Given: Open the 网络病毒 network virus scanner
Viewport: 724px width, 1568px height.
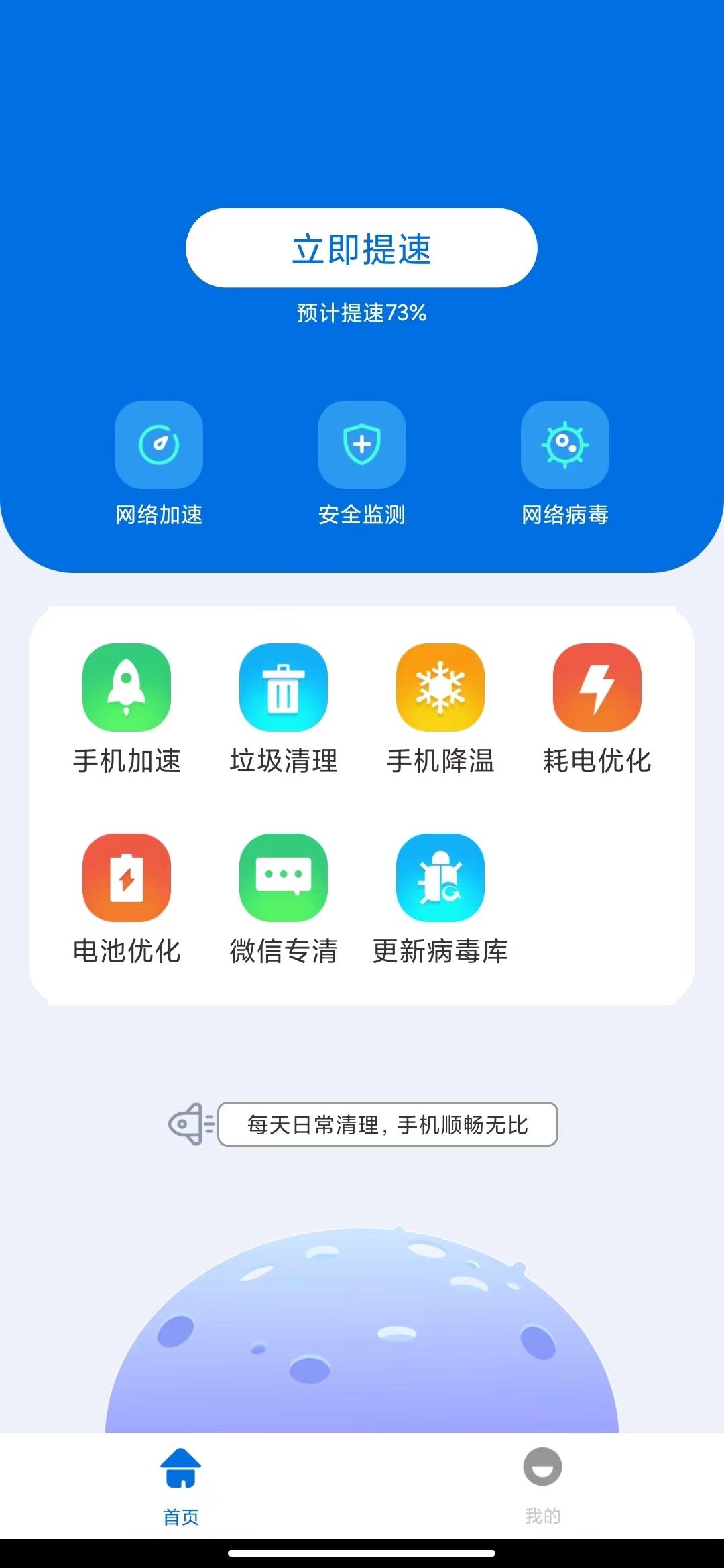Looking at the screenshot, I should click(564, 446).
